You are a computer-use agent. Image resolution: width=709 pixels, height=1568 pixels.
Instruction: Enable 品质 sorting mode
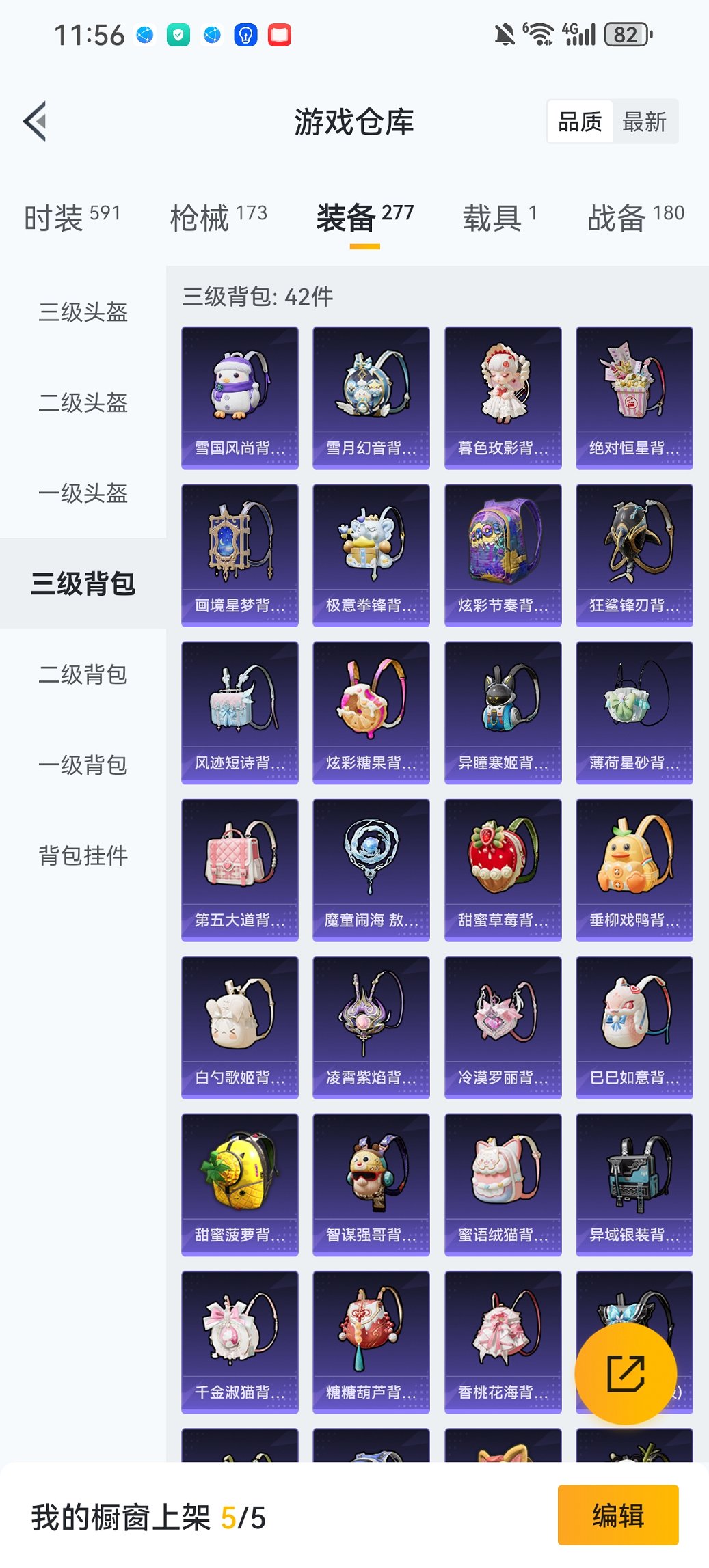tap(582, 121)
